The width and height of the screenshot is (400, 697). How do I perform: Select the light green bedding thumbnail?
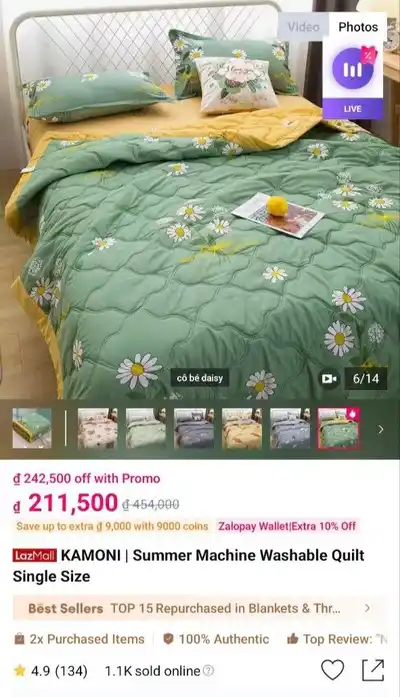[x=146, y=429]
